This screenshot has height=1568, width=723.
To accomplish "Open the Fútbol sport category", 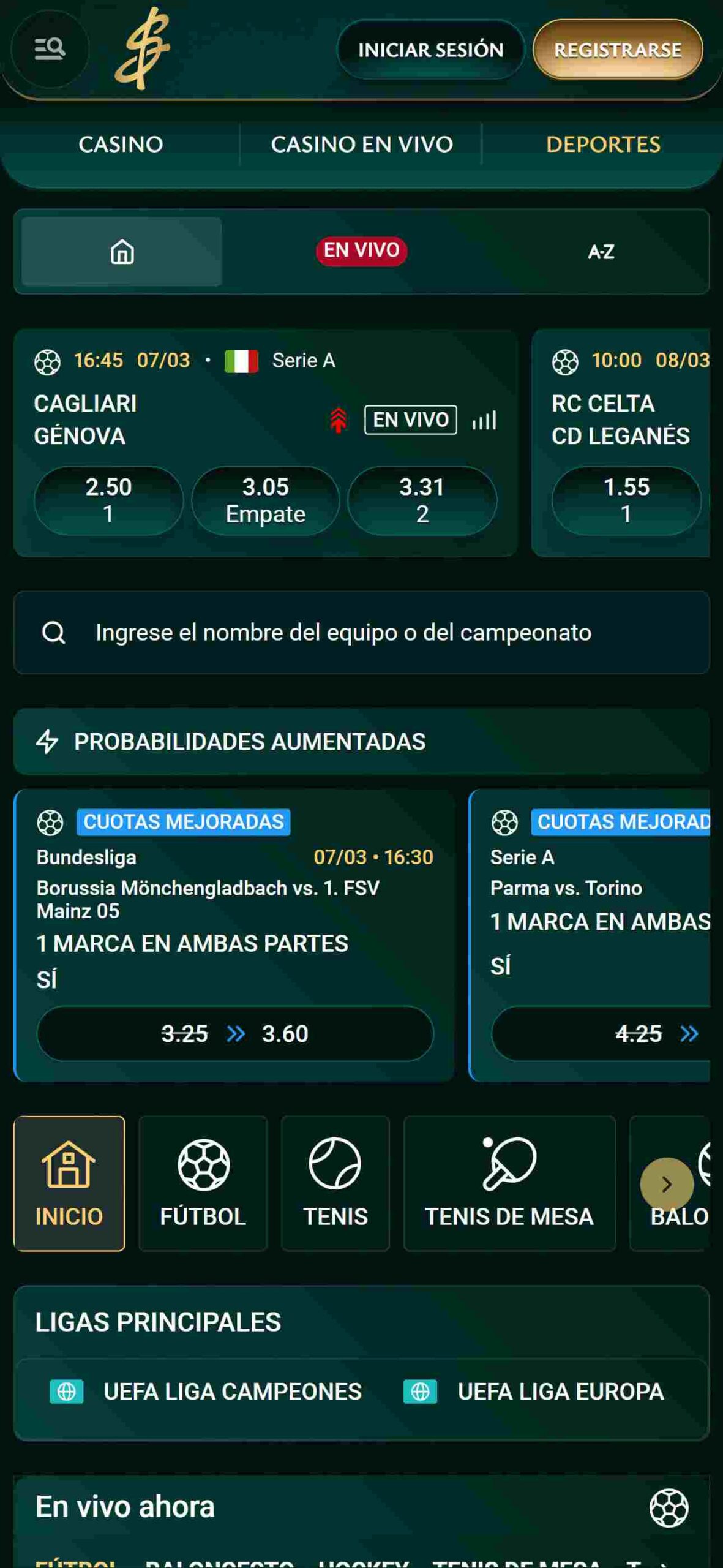I will 203,1183.
